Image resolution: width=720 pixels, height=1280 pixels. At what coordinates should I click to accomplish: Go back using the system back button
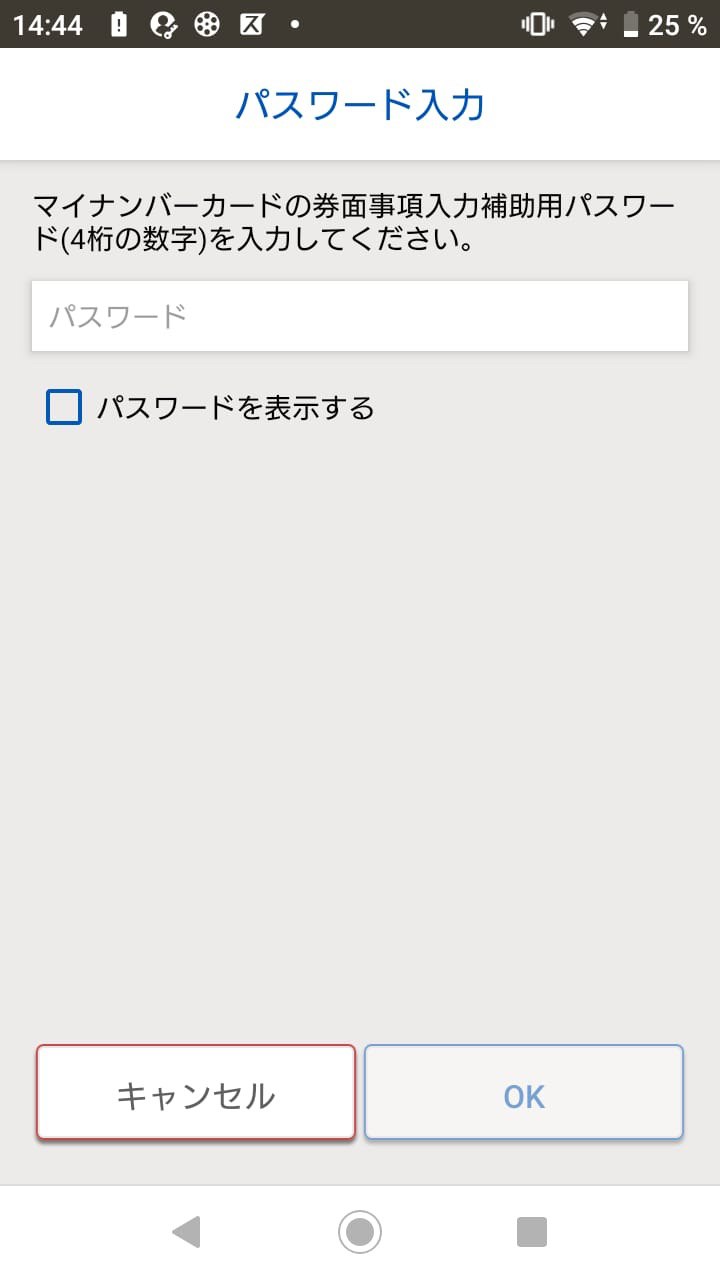pos(187,1232)
